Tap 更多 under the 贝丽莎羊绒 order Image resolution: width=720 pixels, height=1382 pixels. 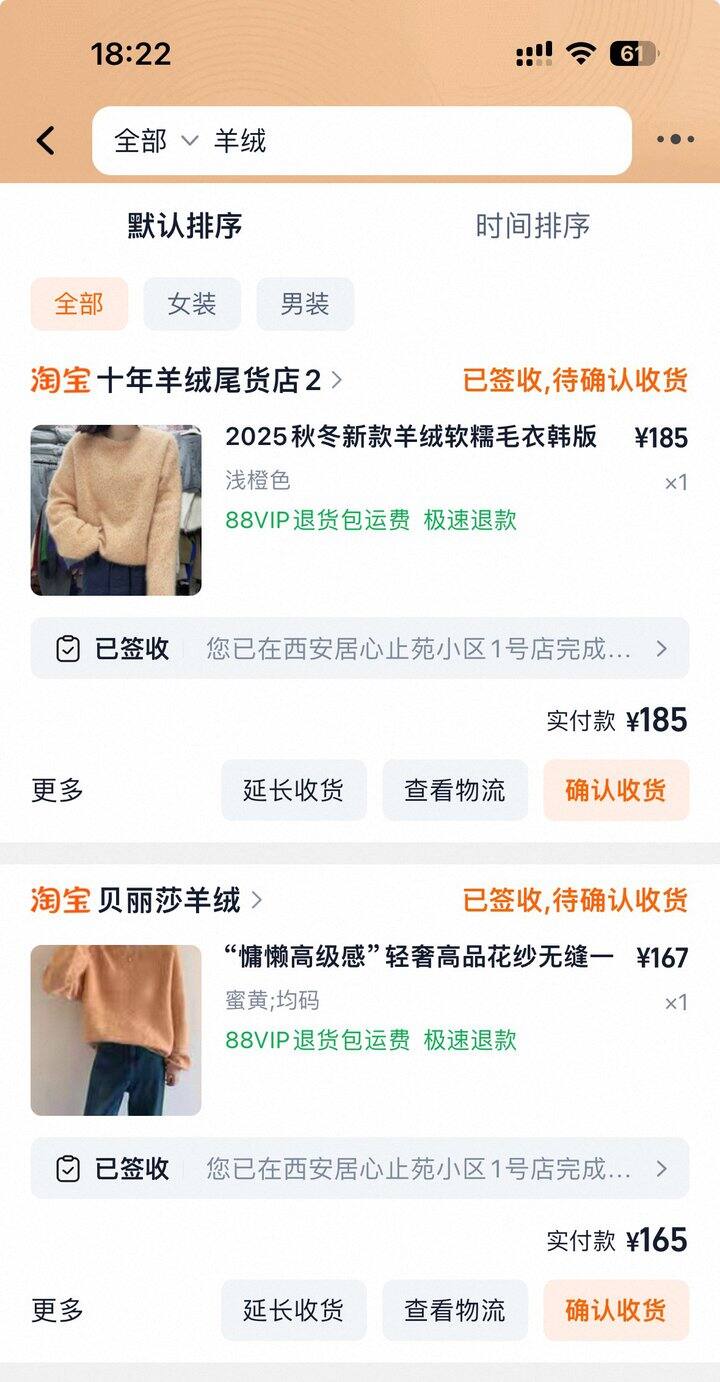(57, 1311)
